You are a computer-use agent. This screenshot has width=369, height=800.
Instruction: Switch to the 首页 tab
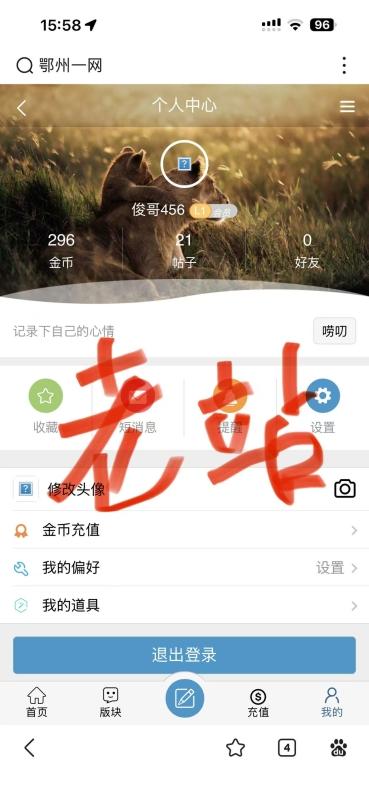point(37,702)
